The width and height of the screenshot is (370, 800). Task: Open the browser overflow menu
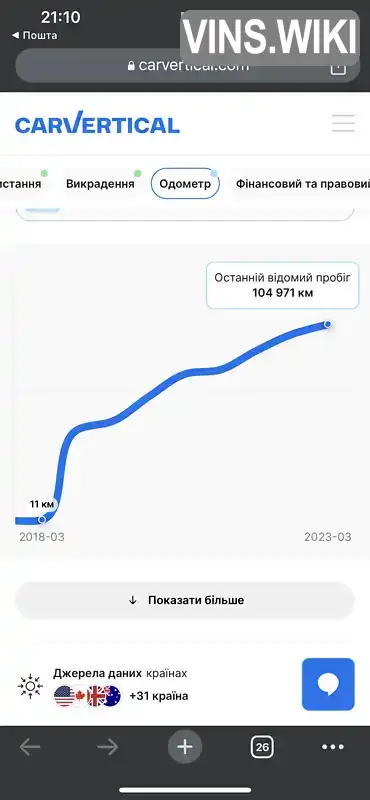coord(333,747)
